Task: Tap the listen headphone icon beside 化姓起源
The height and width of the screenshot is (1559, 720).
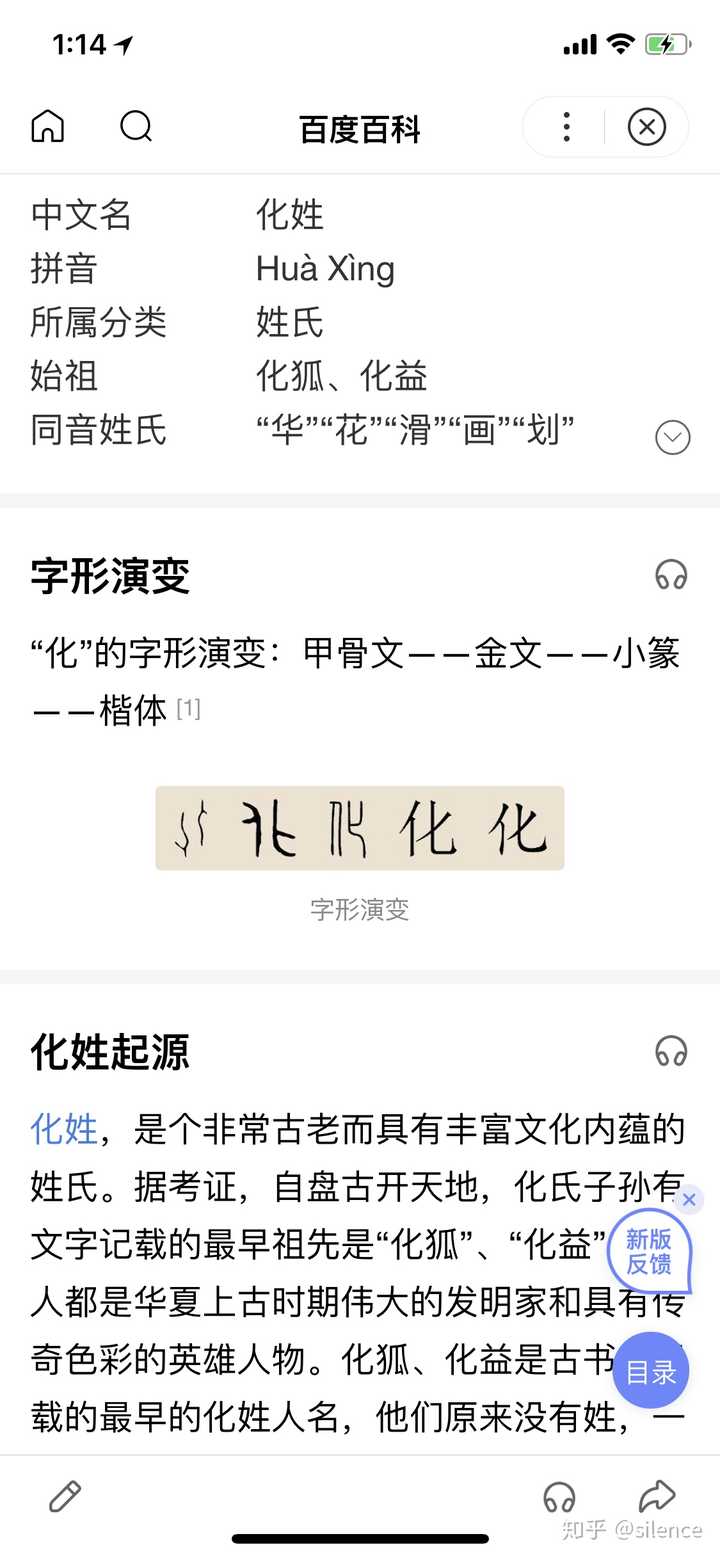Action: pyautogui.click(x=672, y=1052)
